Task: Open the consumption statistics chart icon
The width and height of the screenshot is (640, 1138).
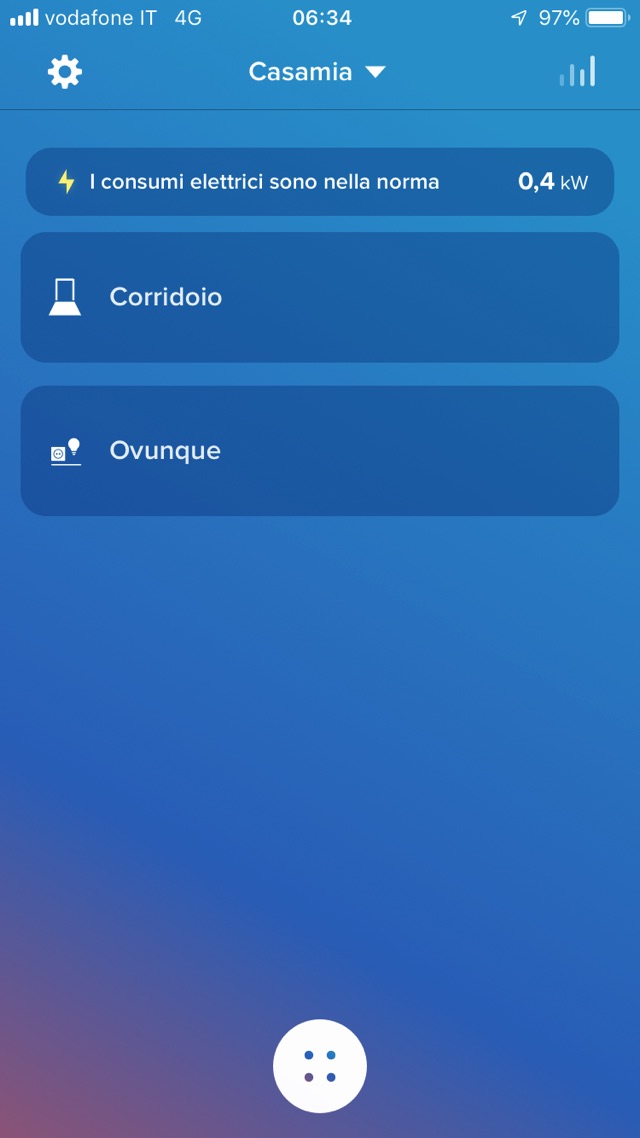Action: 577,72
